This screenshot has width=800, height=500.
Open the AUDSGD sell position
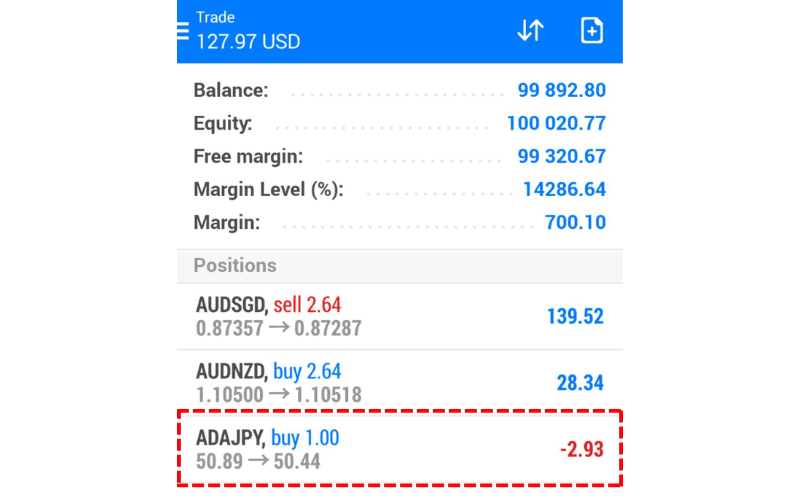400,315
